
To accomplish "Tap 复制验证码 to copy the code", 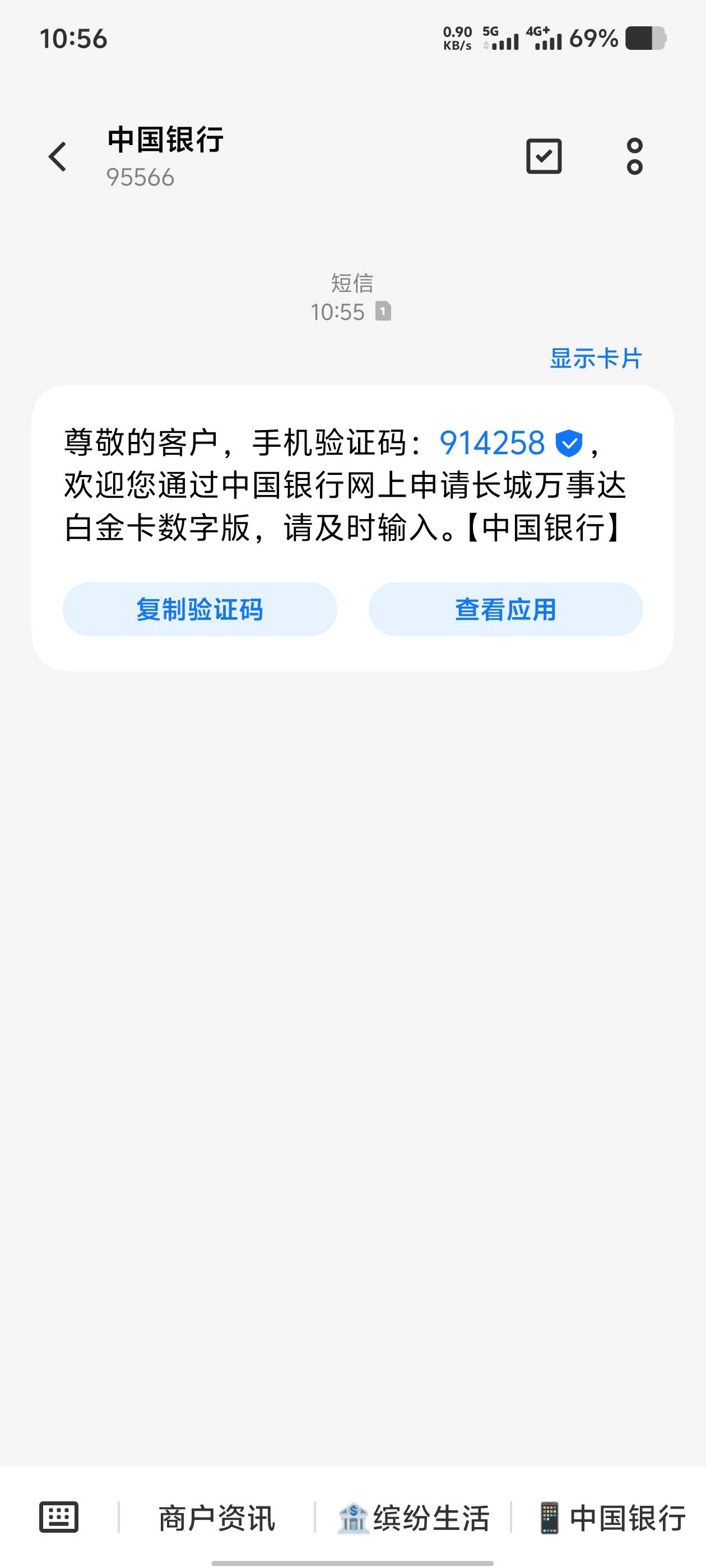I will coord(200,609).
